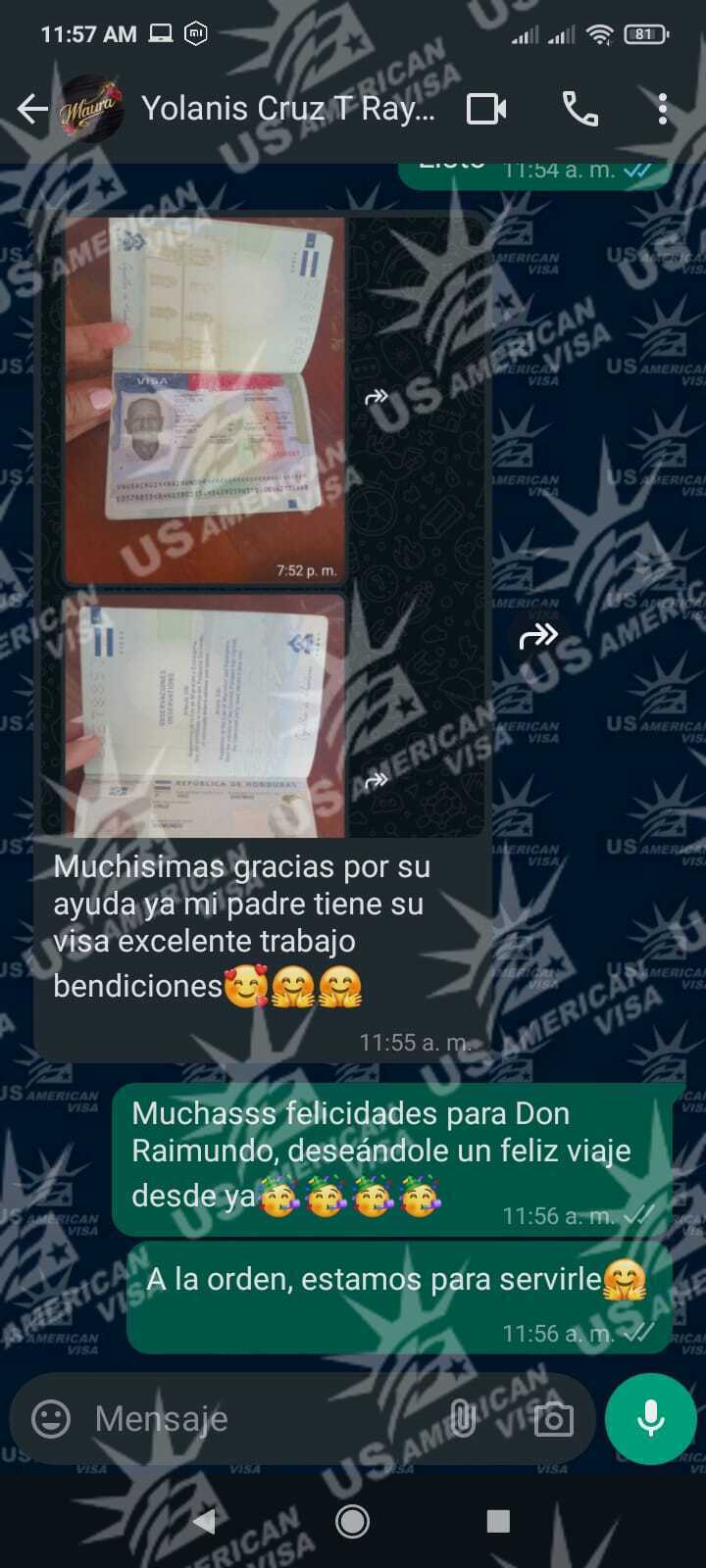Go back to the chat list
Image resolution: width=706 pixels, height=1568 pixels.
click(32, 109)
